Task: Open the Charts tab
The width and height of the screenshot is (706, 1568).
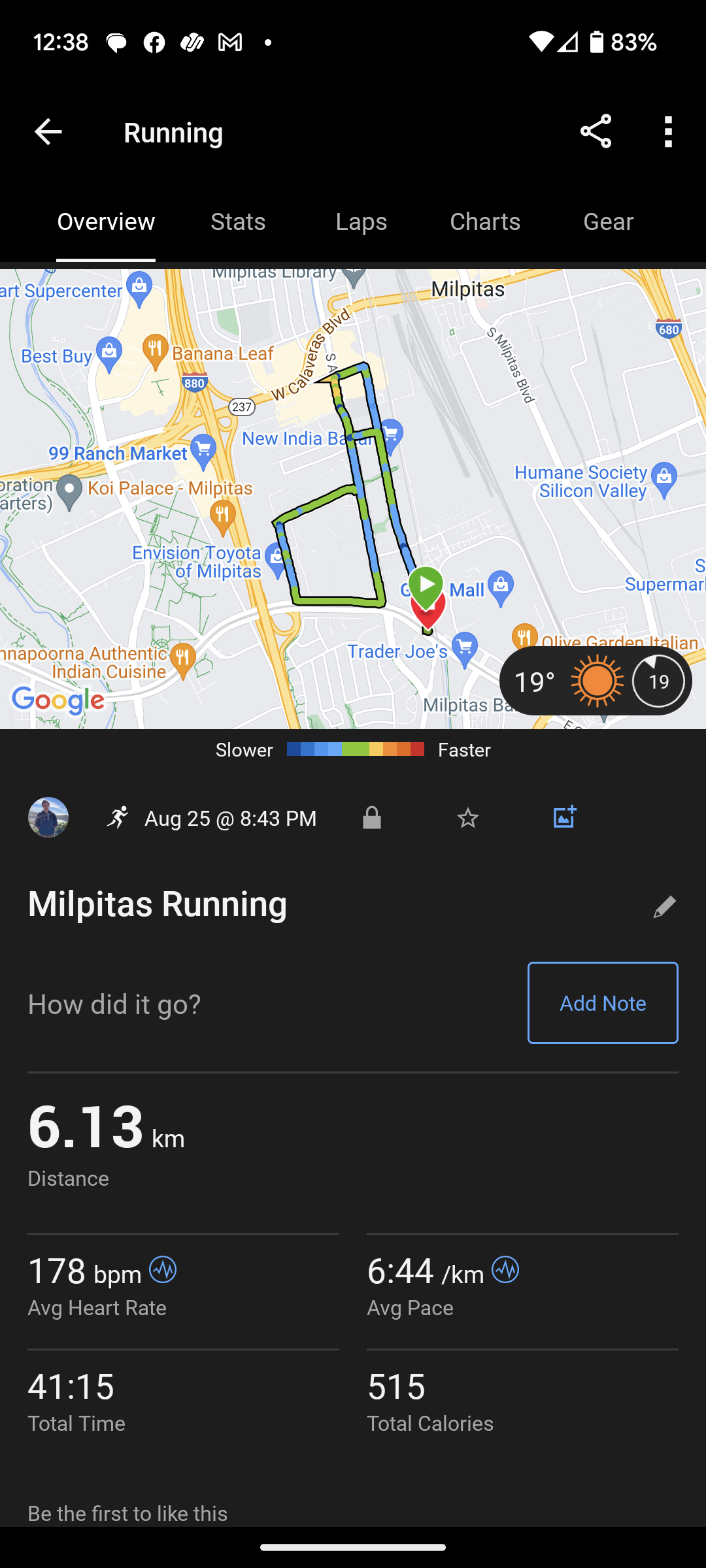Action: click(x=484, y=222)
